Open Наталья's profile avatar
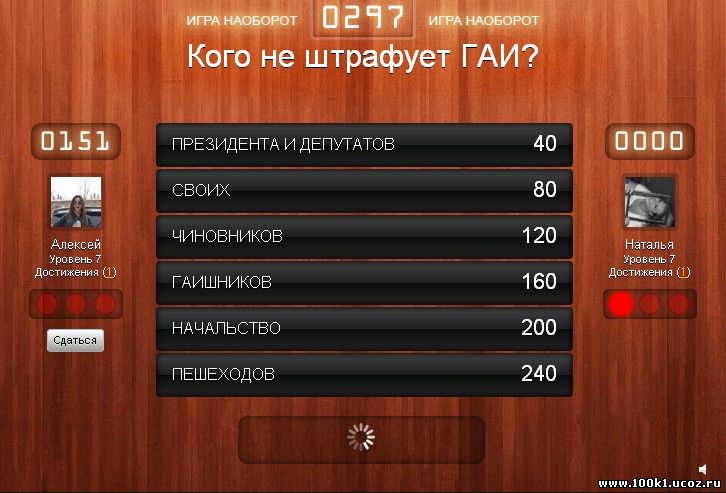726x493 pixels. (649, 203)
